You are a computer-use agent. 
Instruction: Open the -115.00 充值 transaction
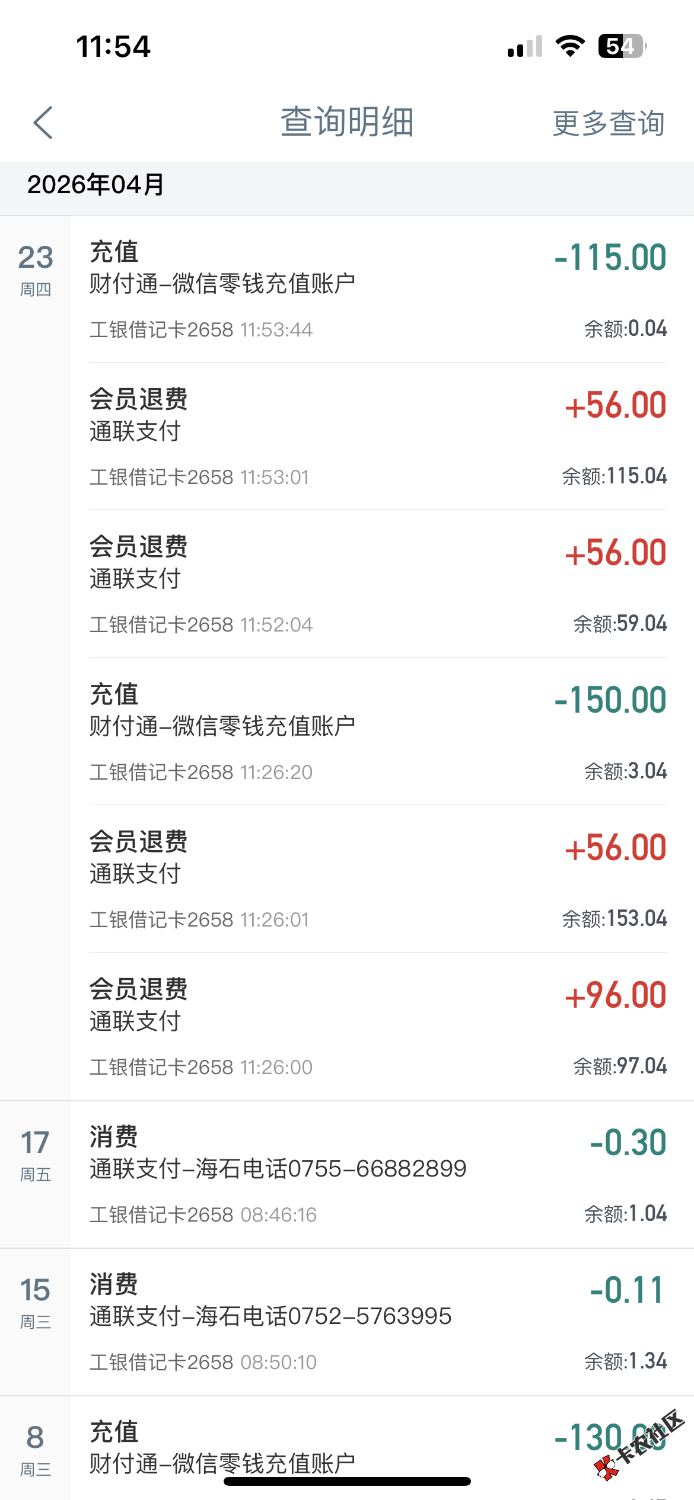[378, 289]
